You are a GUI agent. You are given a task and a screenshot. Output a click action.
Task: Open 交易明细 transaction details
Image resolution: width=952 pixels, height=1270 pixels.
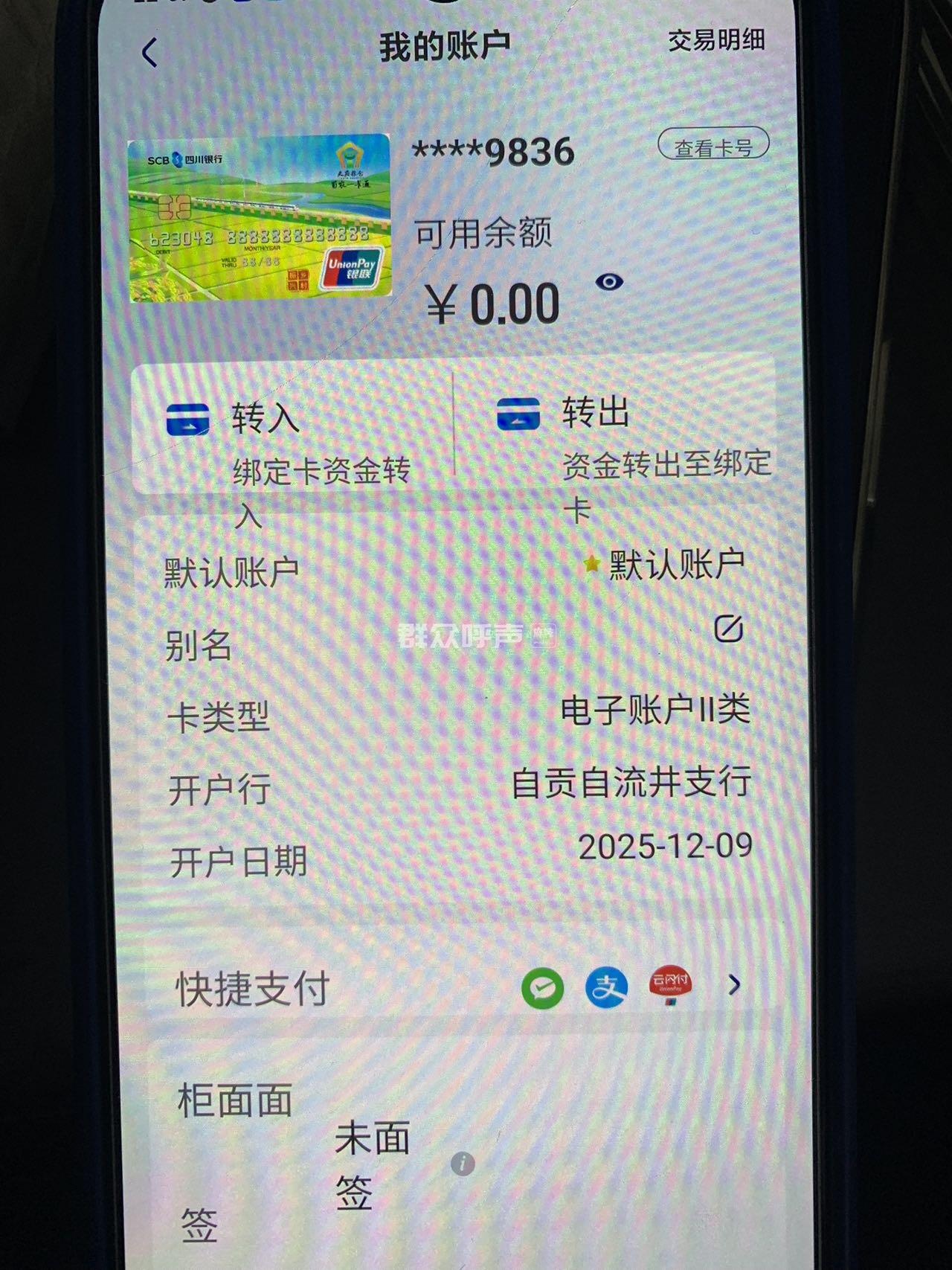(x=715, y=40)
